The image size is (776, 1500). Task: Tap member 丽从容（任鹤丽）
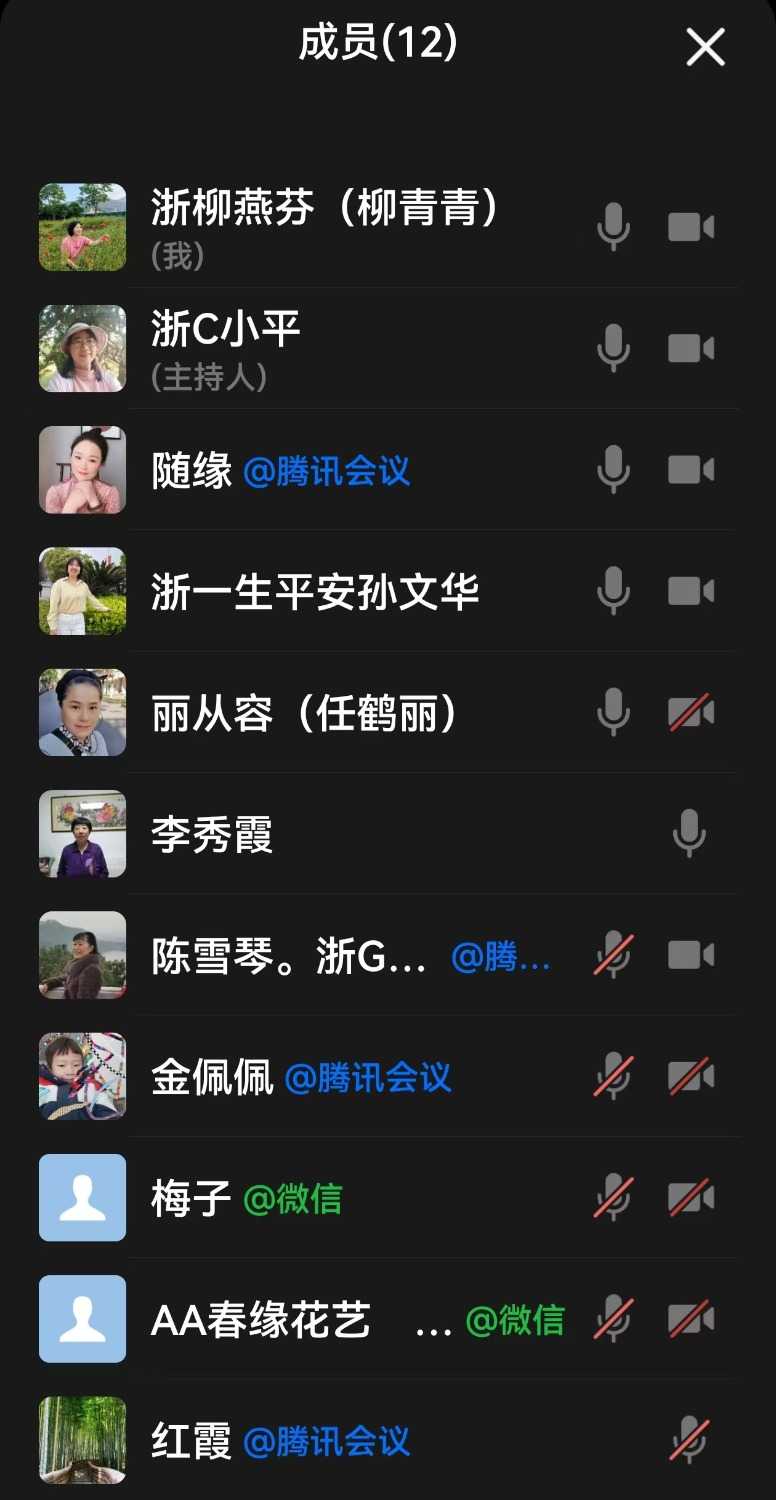[x=304, y=714]
